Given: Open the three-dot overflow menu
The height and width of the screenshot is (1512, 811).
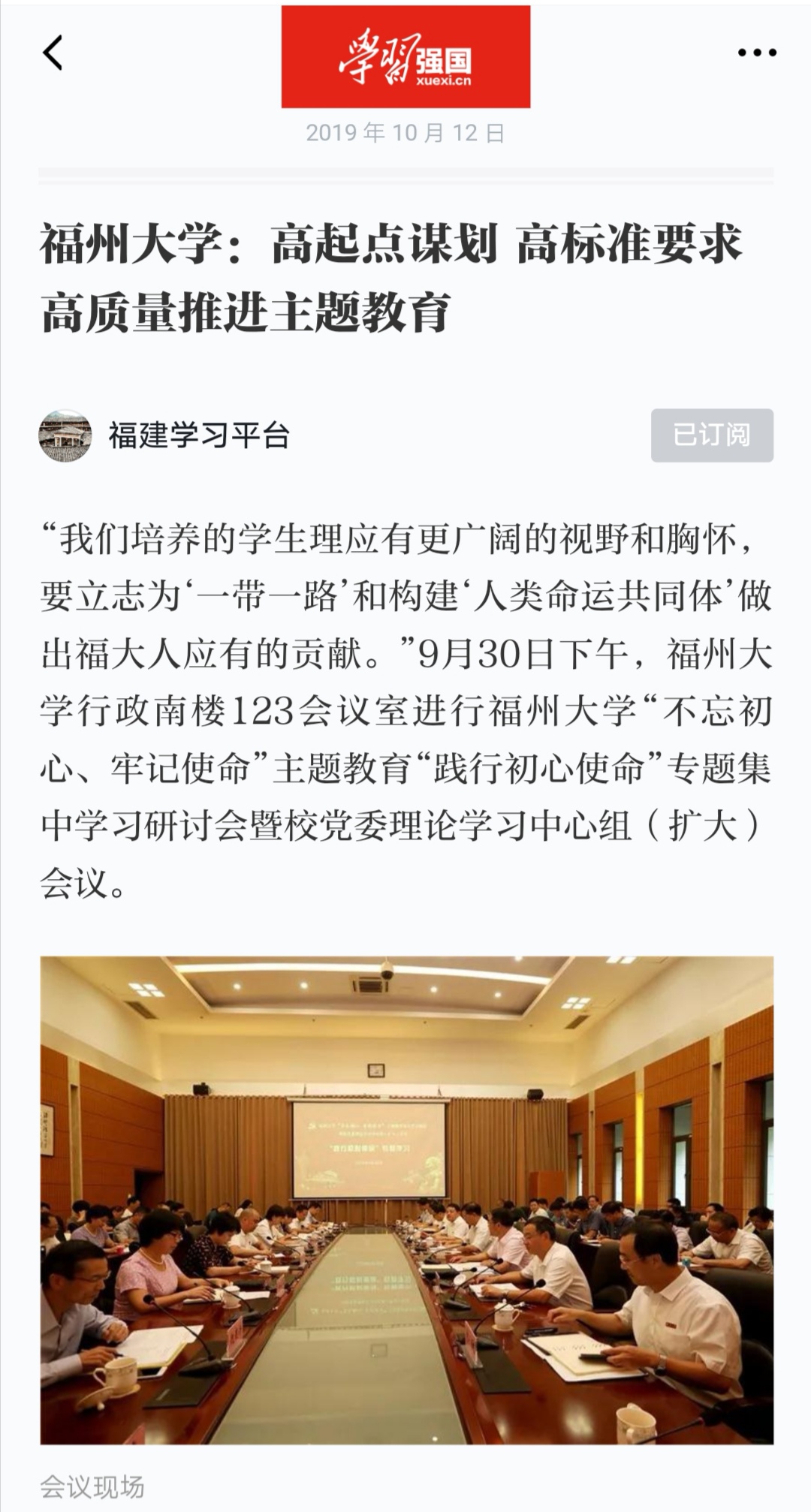Looking at the screenshot, I should pyautogui.click(x=756, y=53).
